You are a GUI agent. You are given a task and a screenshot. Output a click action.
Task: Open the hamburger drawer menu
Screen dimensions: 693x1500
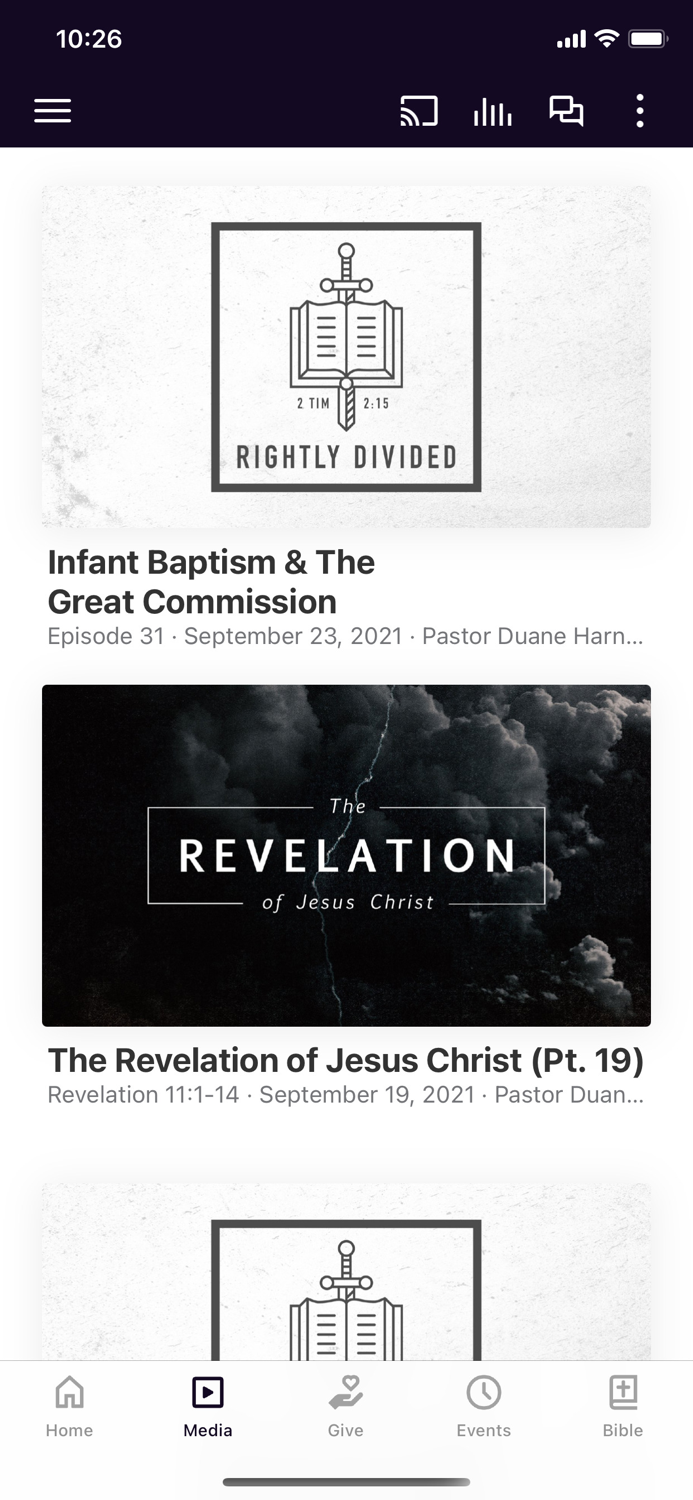pos(53,111)
